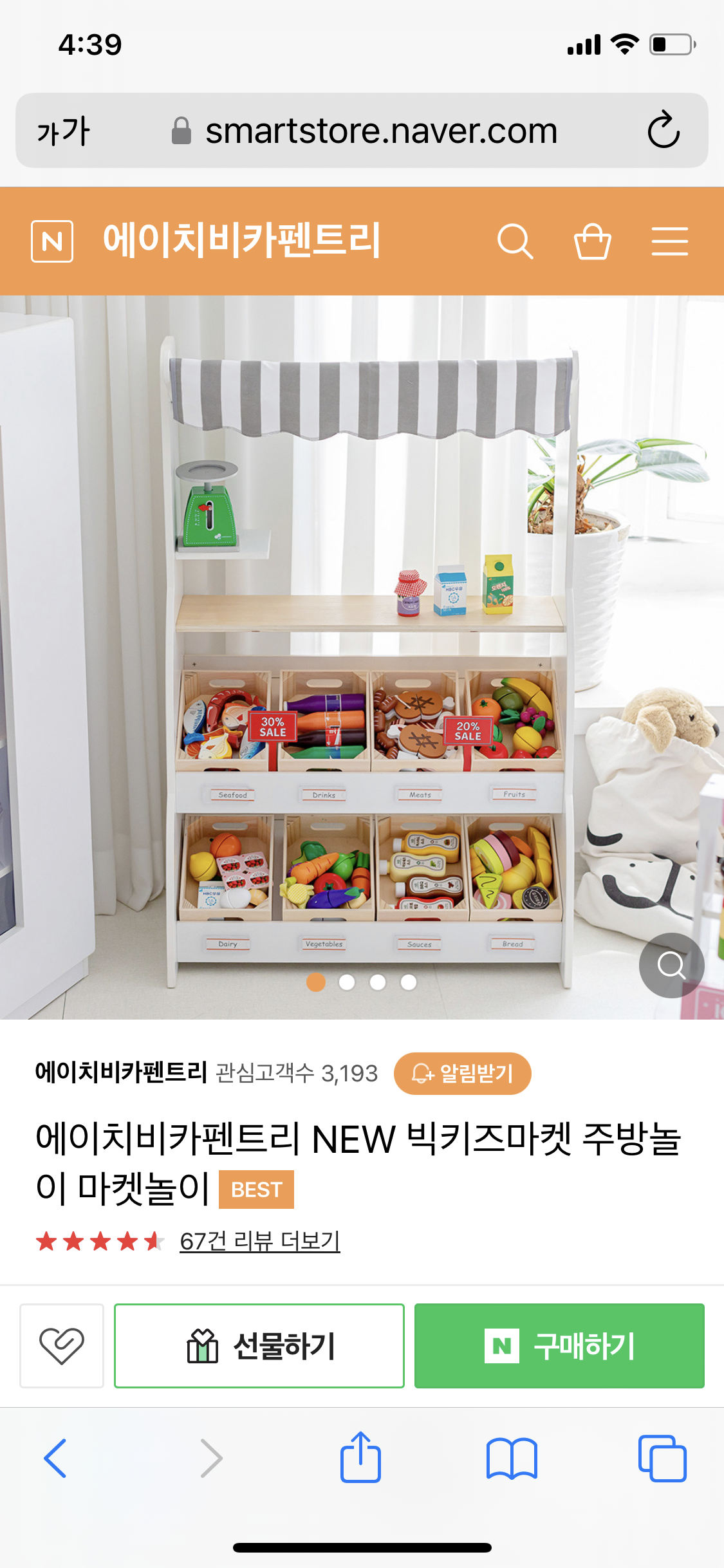Tap the Naver N logo
724x1568 pixels.
point(52,241)
